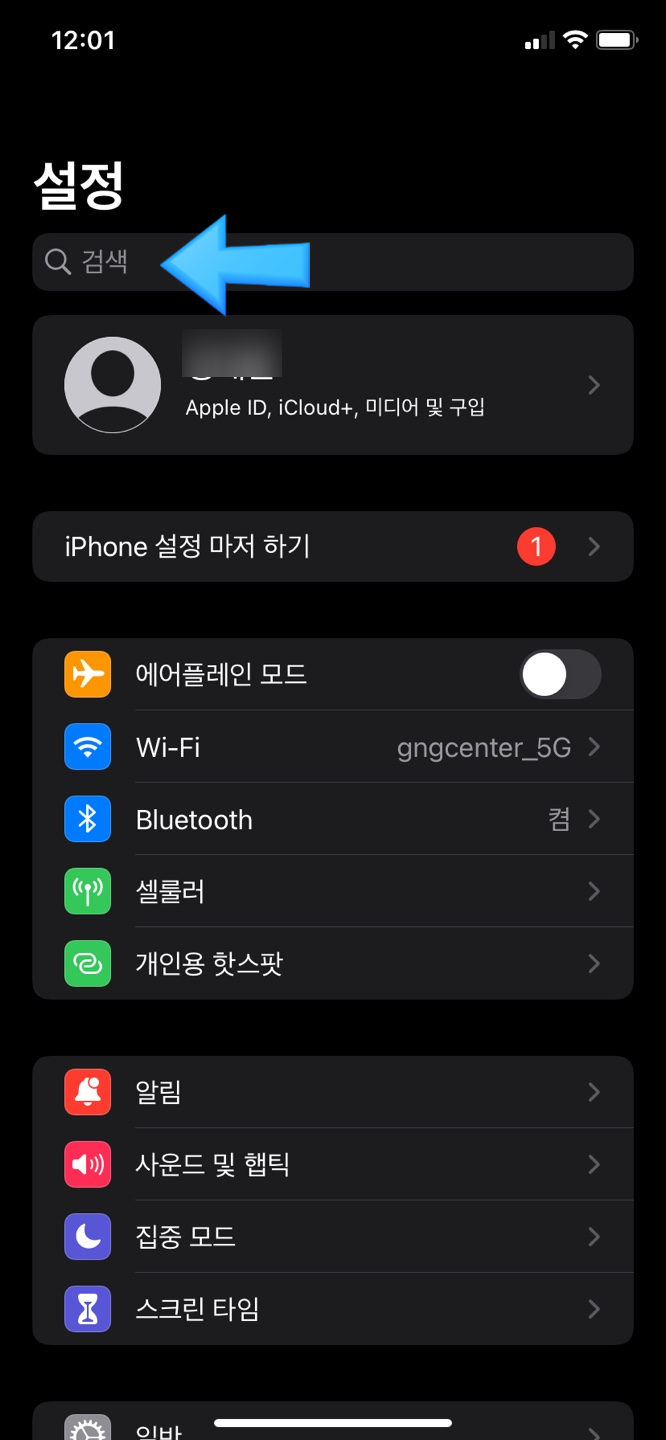
Task: Toggle 에어플레인 모드 switch
Action: (560, 675)
